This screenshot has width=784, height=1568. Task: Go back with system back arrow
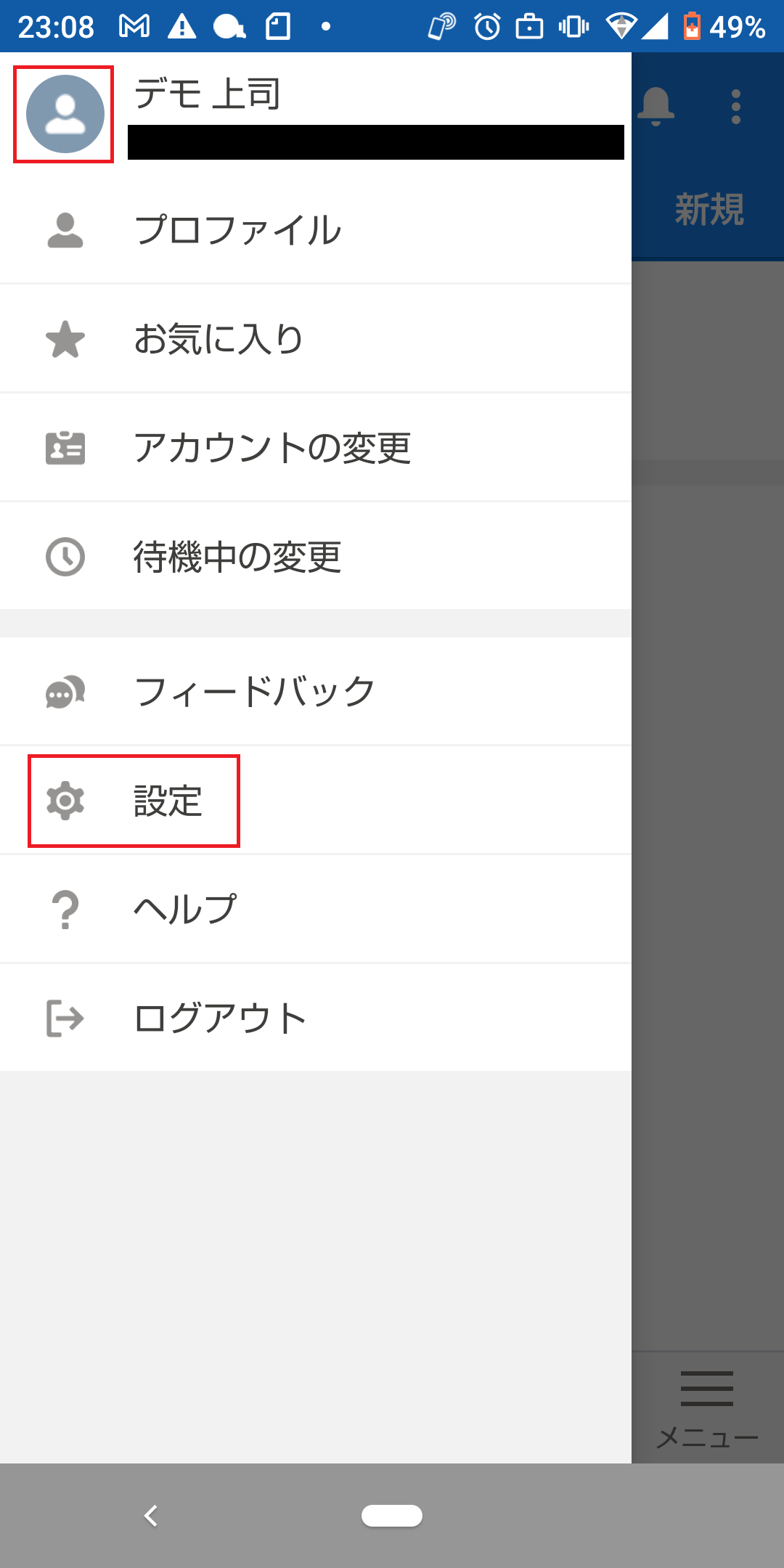click(151, 1516)
